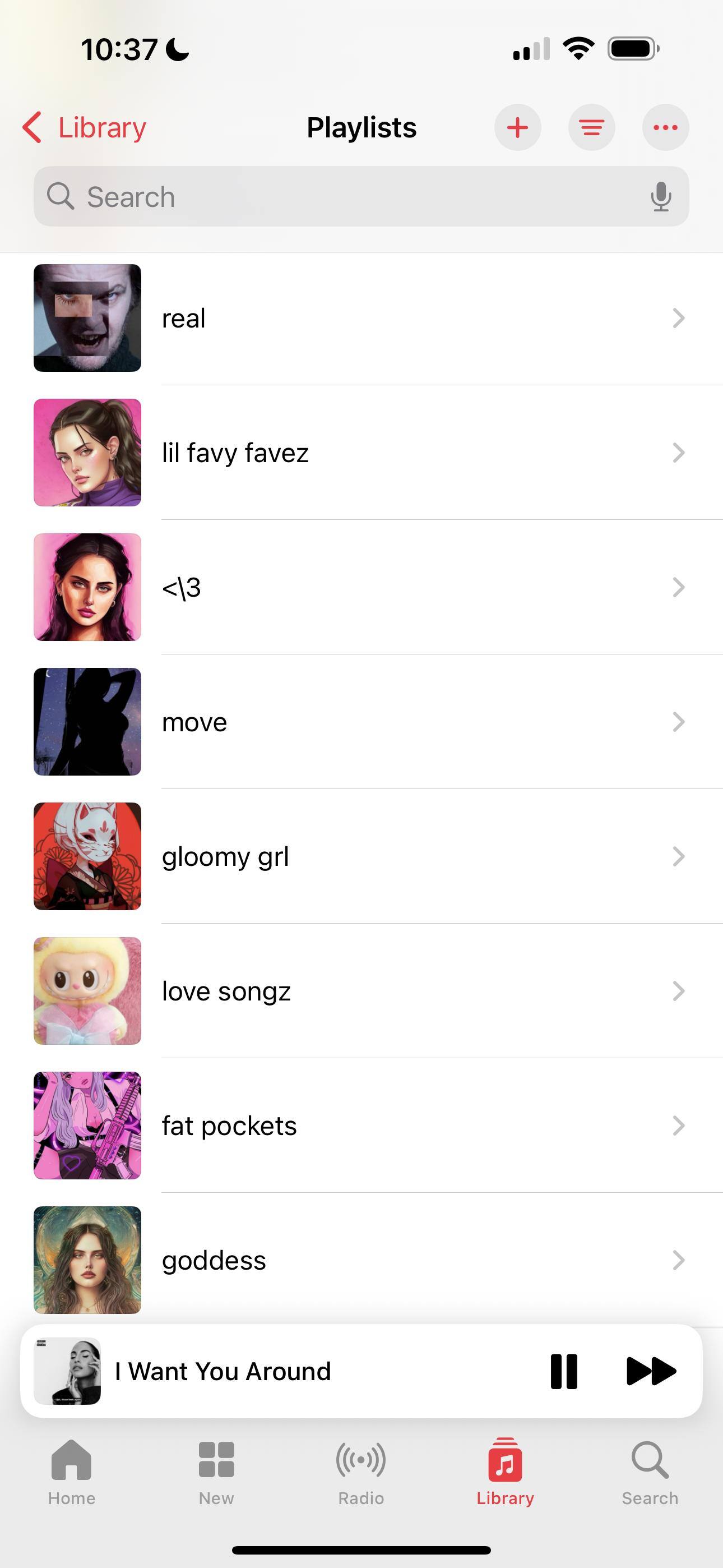Pause the current song

[x=564, y=1371]
